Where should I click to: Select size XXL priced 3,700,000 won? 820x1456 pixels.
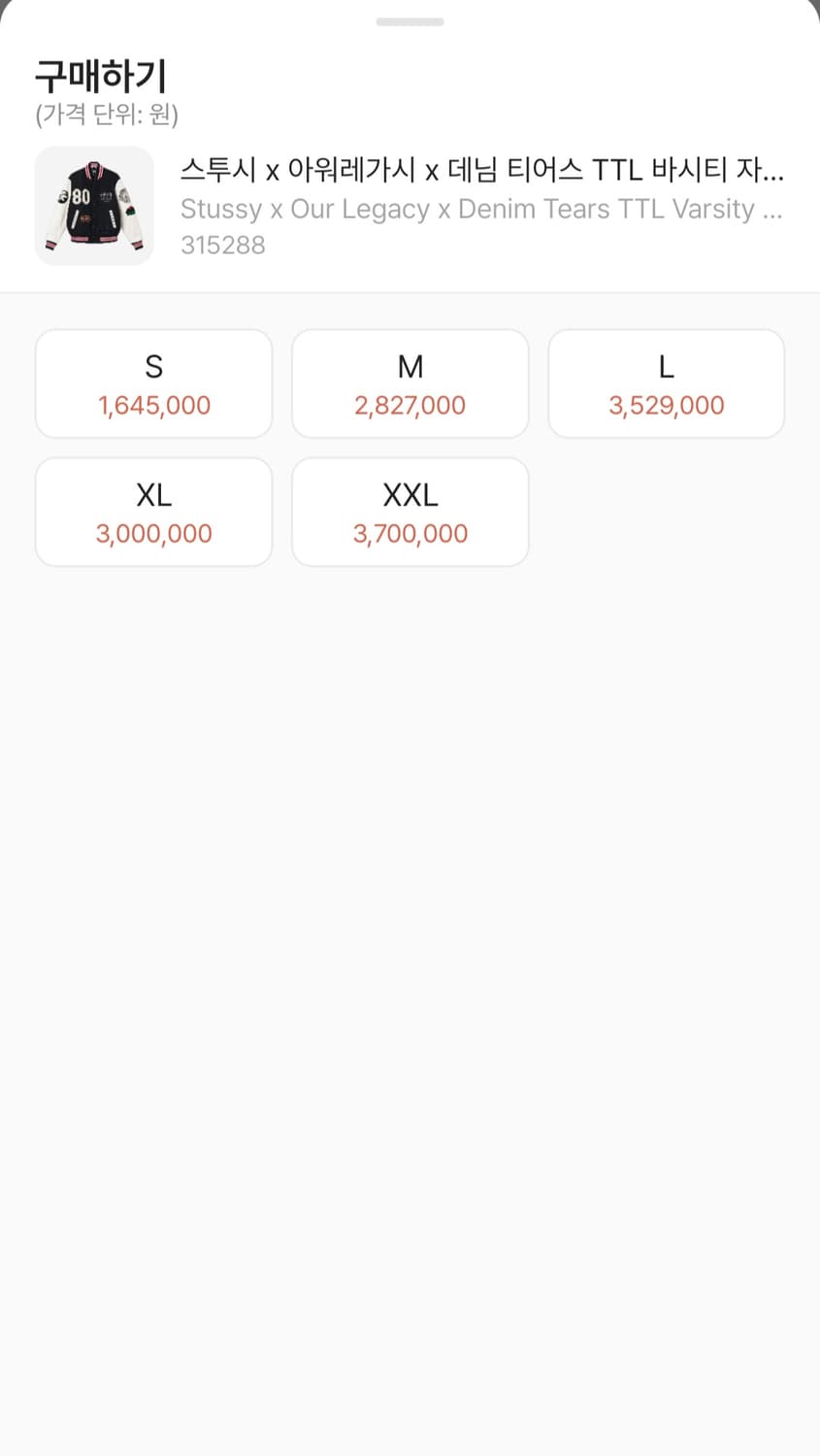[410, 512]
